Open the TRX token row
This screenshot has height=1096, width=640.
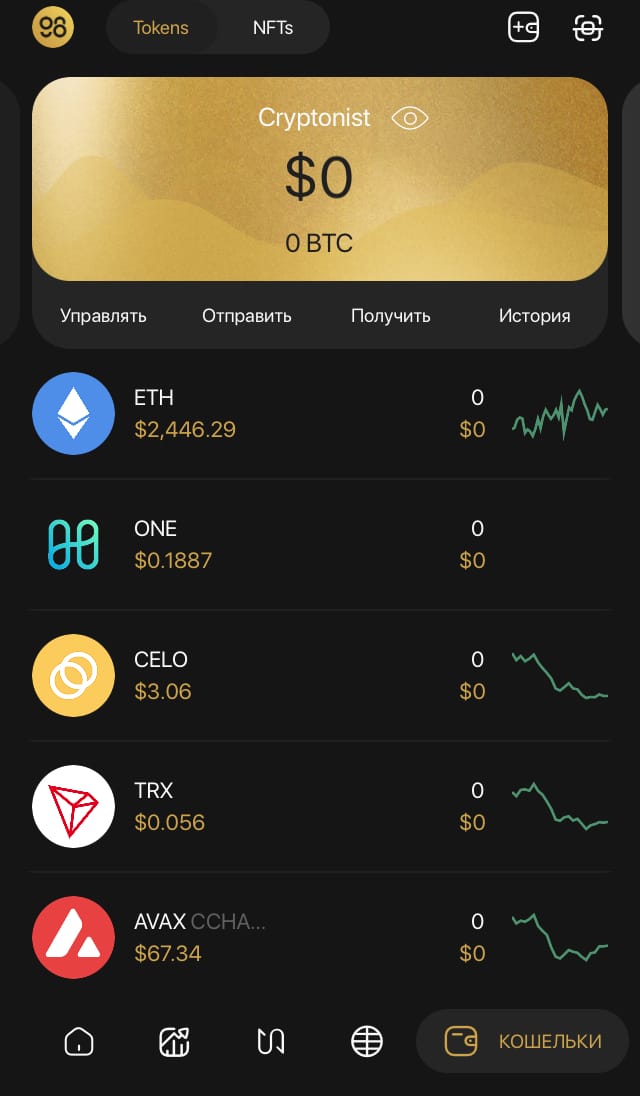[x=320, y=806]
